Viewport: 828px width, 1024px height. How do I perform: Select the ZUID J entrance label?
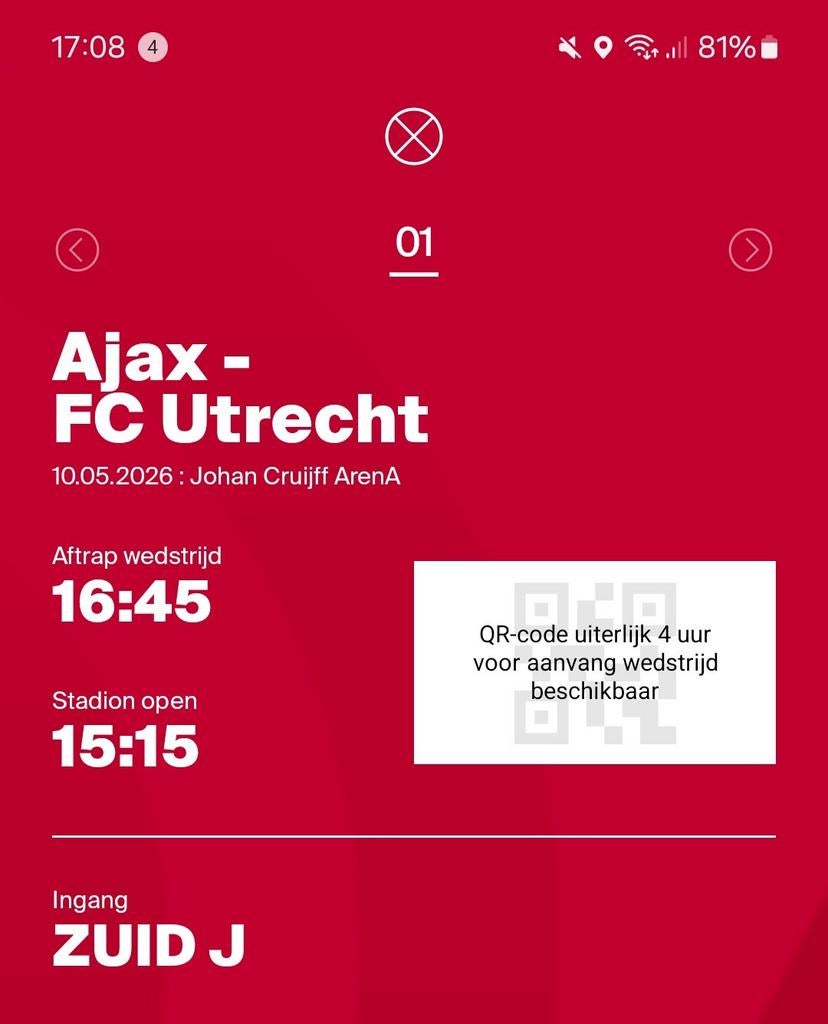[147, 941]
